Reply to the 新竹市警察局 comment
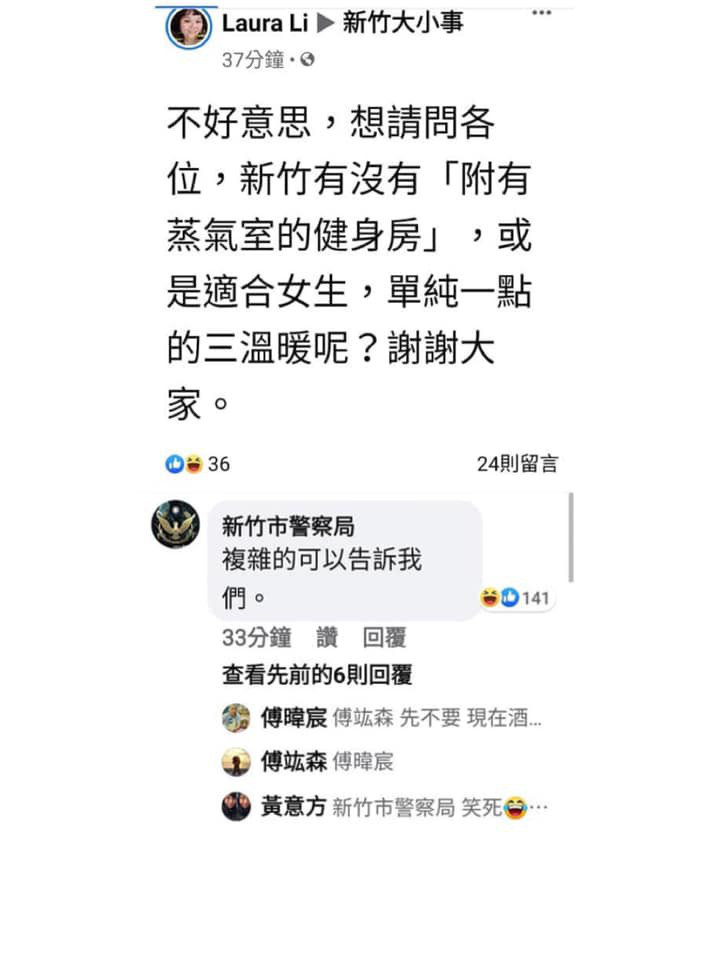This screenshot has width=720, height=960. click(x=384, y=638)
